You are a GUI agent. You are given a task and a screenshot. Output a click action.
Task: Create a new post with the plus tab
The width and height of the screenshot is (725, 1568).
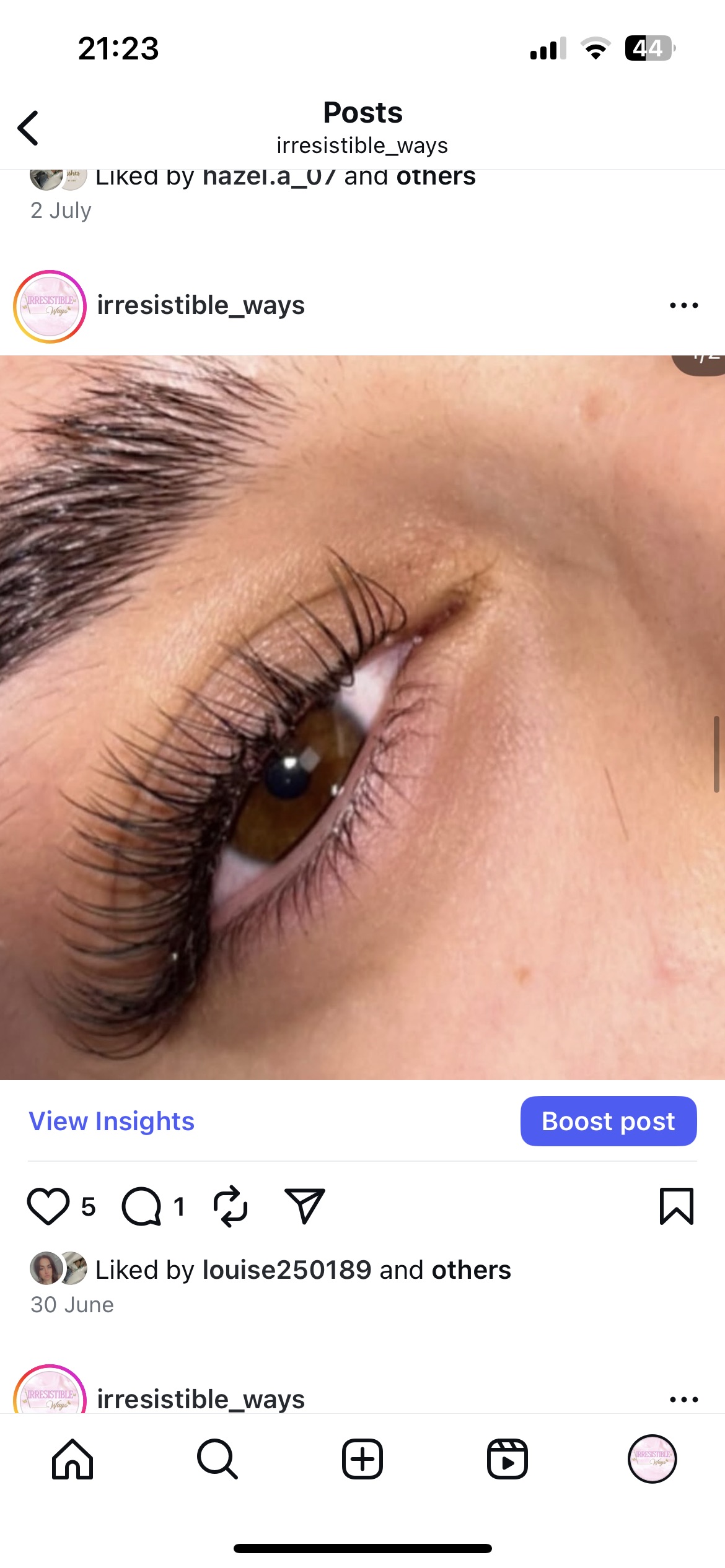click(362, 1459)
